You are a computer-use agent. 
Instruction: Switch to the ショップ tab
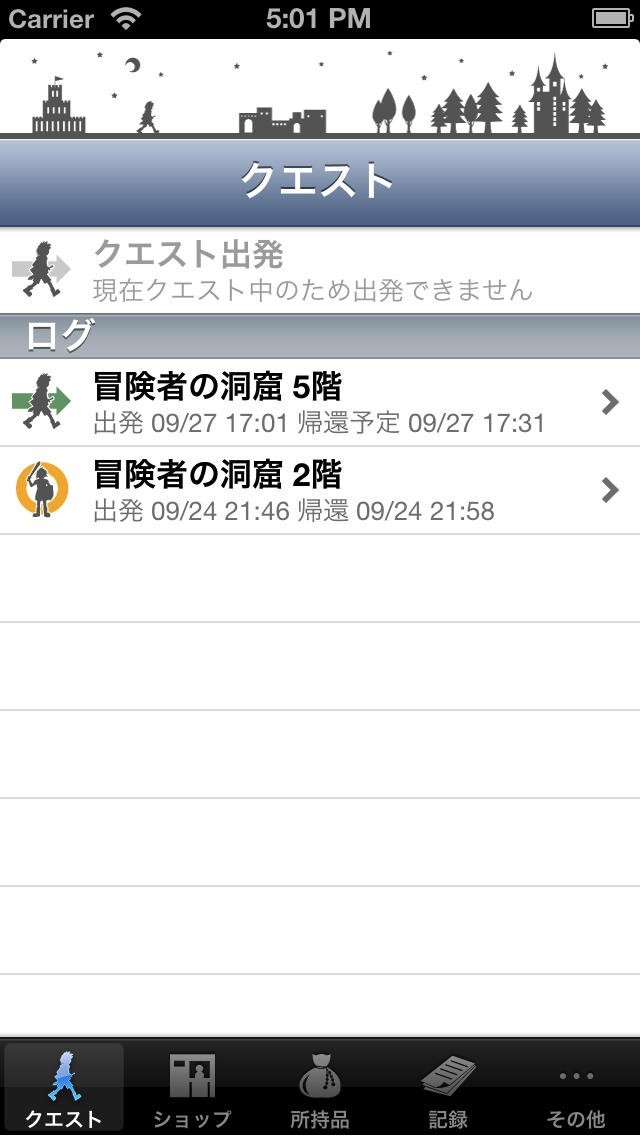click(x=192, y=1090)
